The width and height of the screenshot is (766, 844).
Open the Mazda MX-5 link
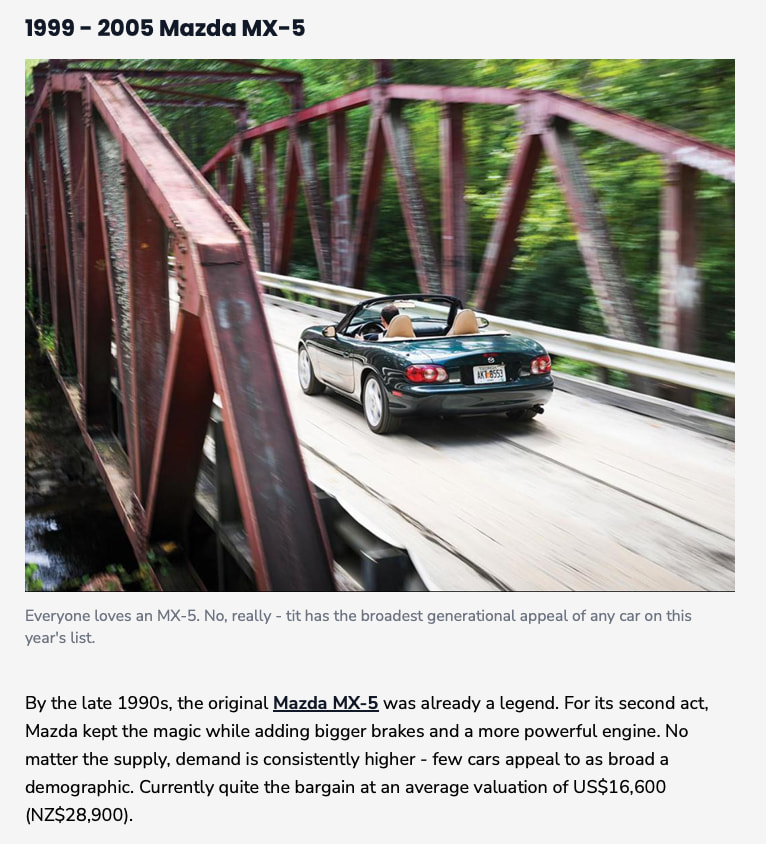click(x=325, y=703)
